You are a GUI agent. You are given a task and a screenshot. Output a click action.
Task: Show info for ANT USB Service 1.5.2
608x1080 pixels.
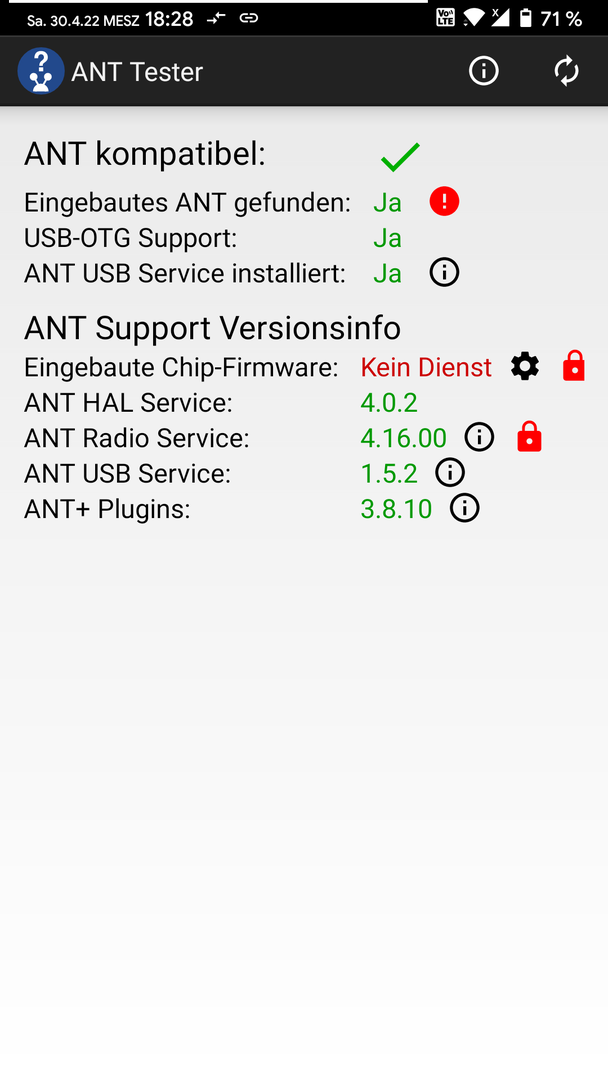(450, 473)
